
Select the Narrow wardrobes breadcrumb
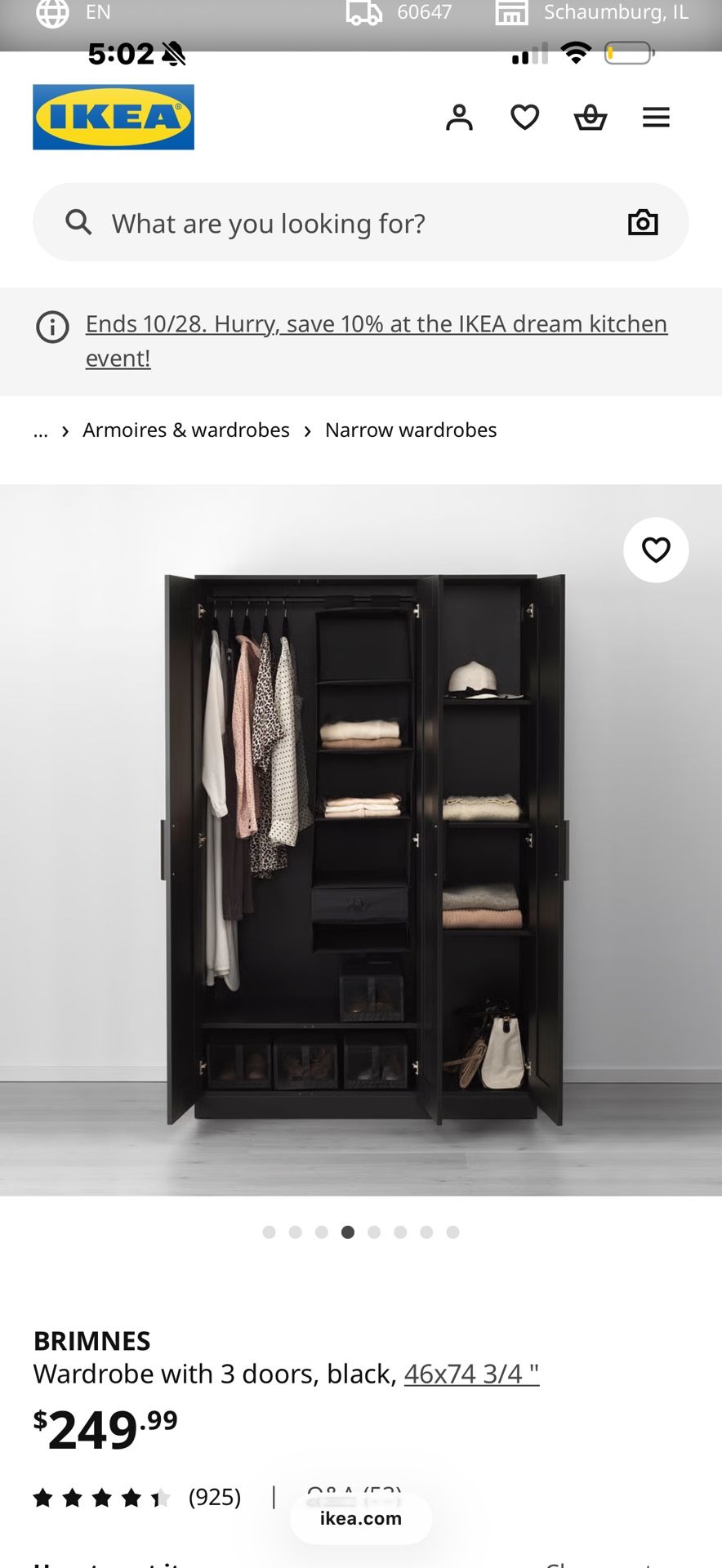click(x=411, y=429)
